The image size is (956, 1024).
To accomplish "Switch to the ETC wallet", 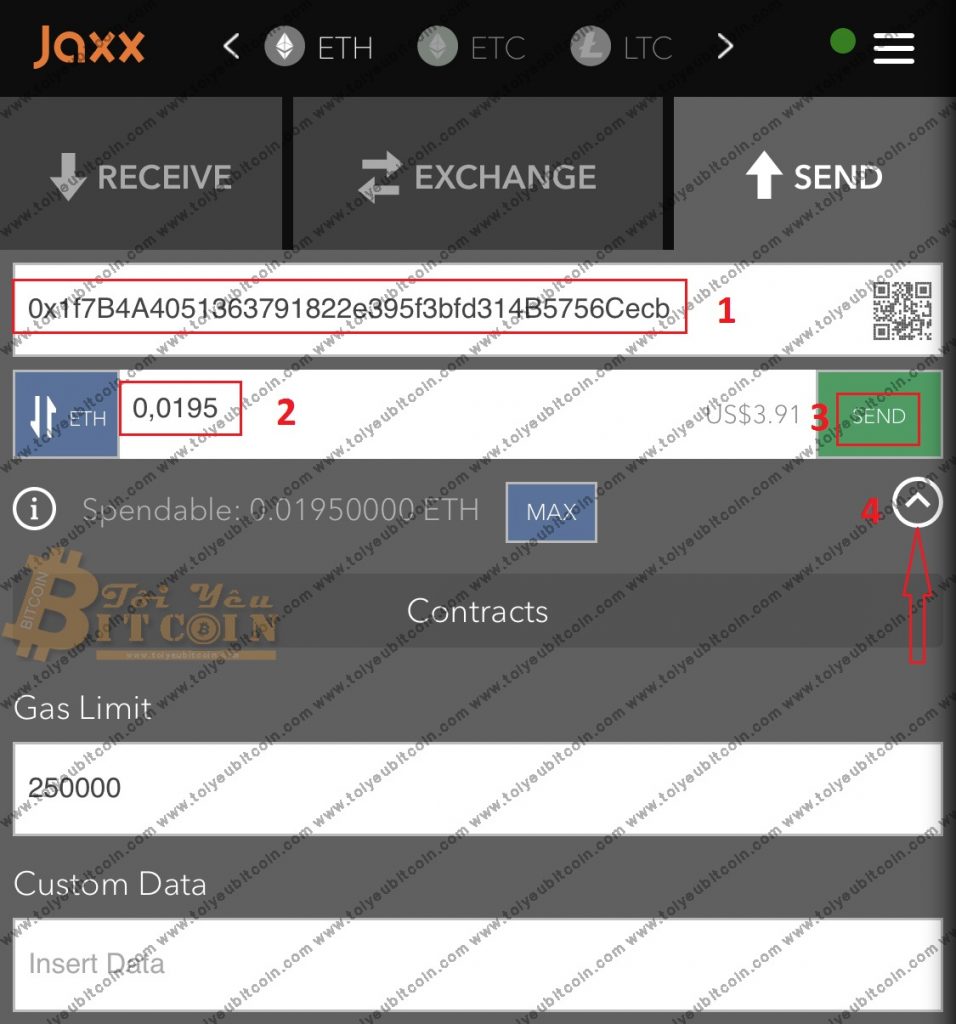I will pos(472,47).
